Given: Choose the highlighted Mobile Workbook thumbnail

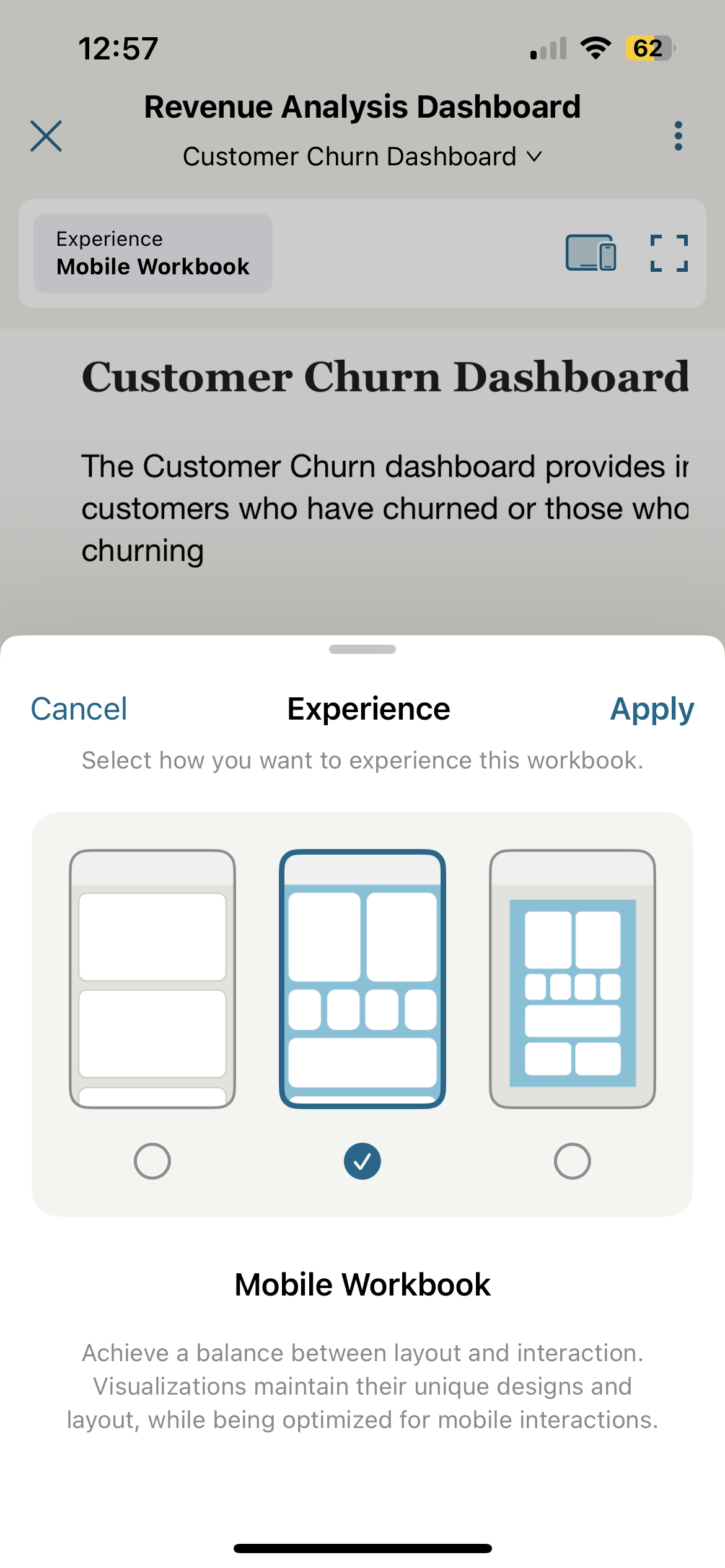Looking at the screenshot, I should 362,978.
